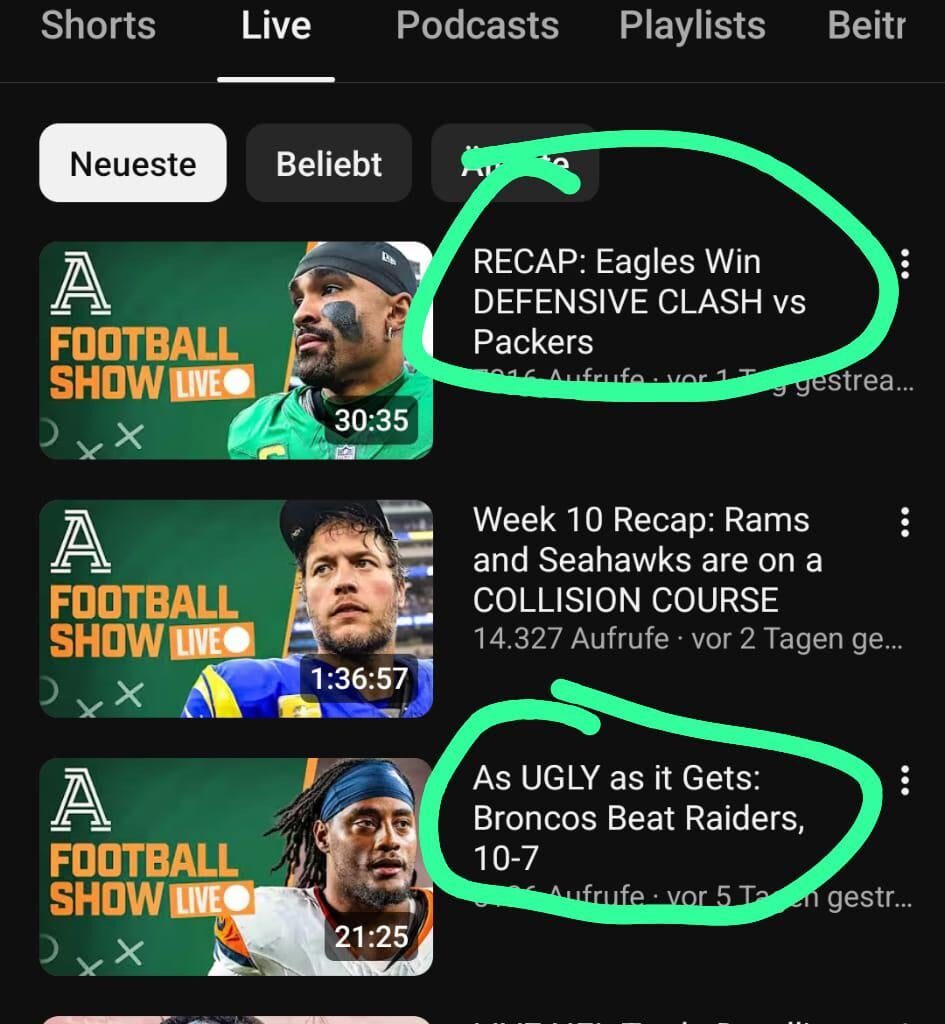
Task: Enable the Beliebt sort filter
Action: point(329,163)
